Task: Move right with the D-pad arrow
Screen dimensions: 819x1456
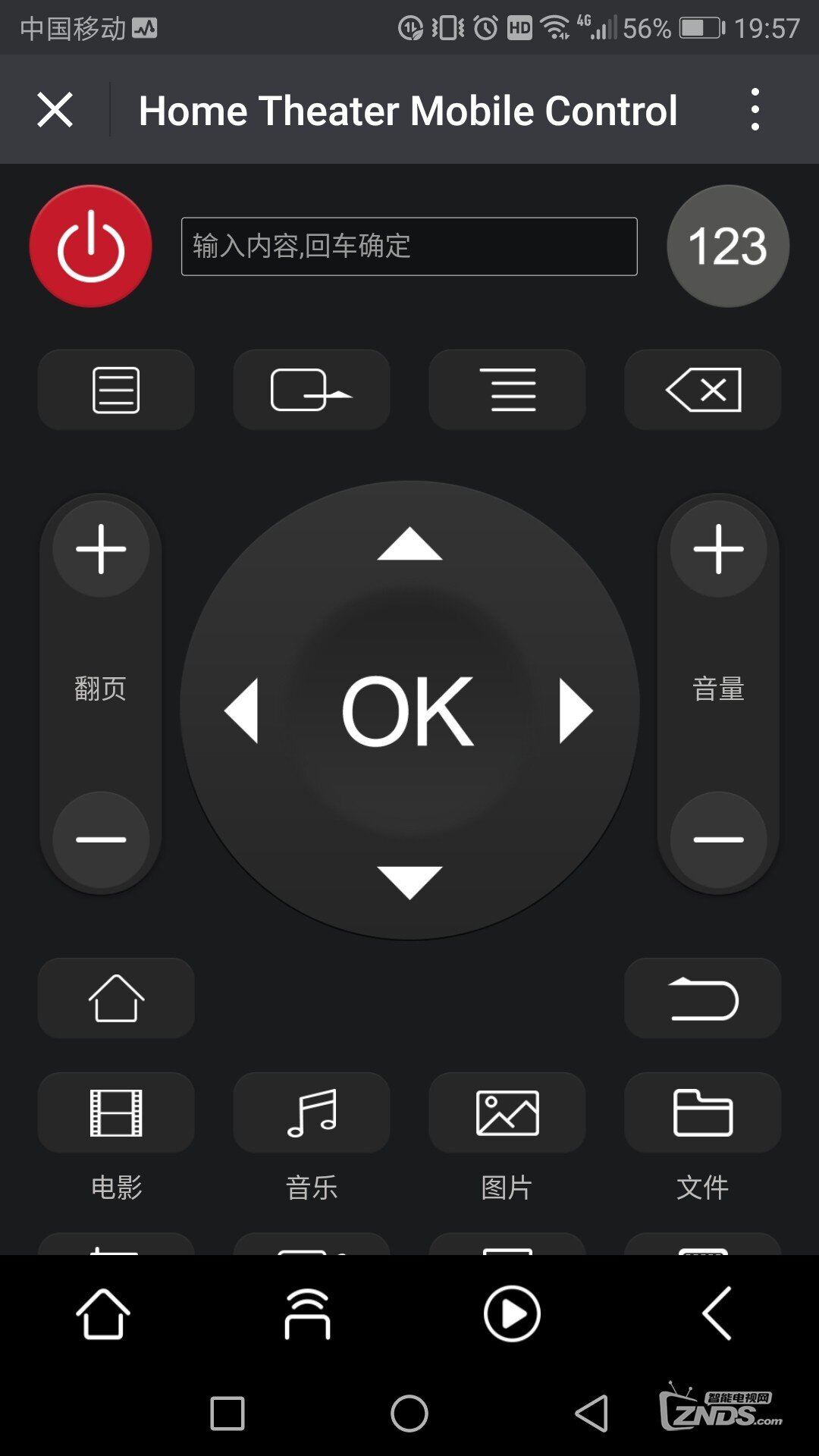Action: pyautogui.click(x=576, y=711)
